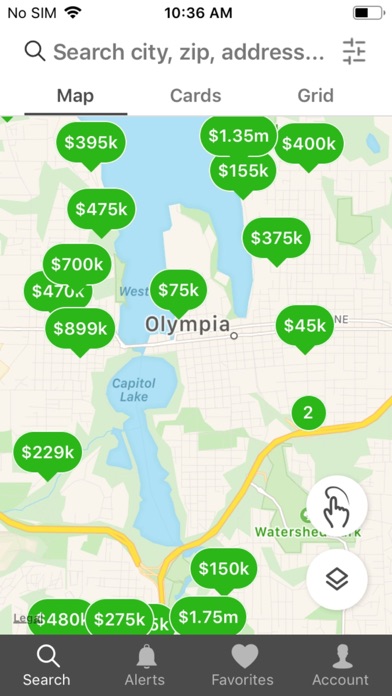Go to the Alerts tab

(x=145, y=665)
